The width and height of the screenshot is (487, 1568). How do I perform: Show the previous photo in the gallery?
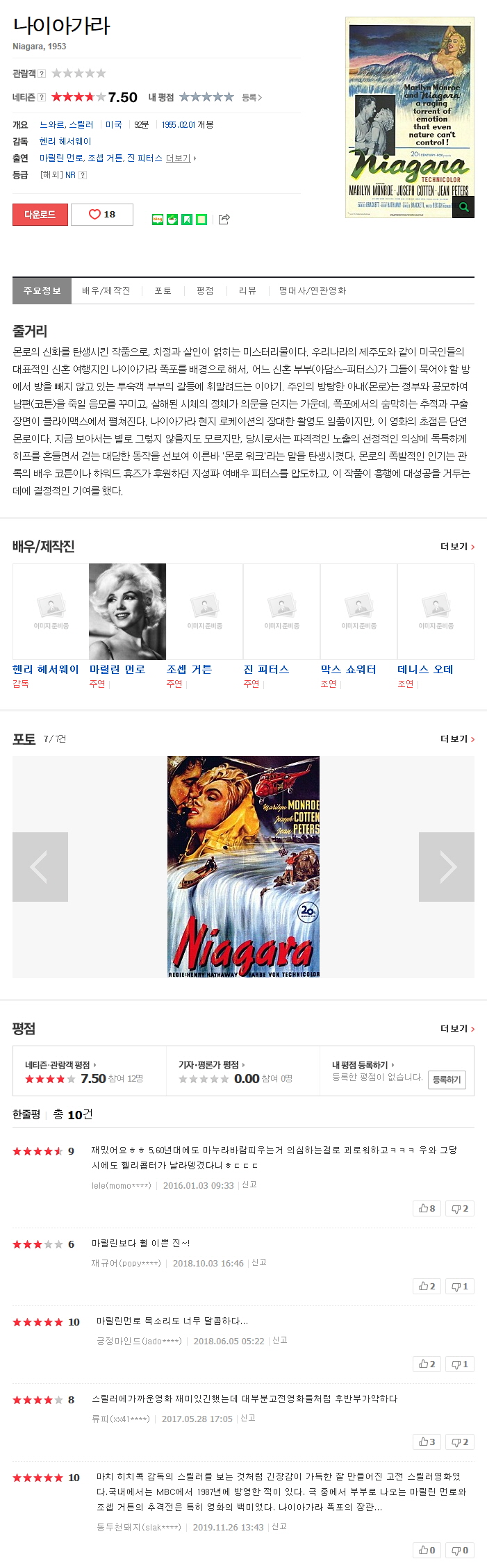[x=40, y=866]
